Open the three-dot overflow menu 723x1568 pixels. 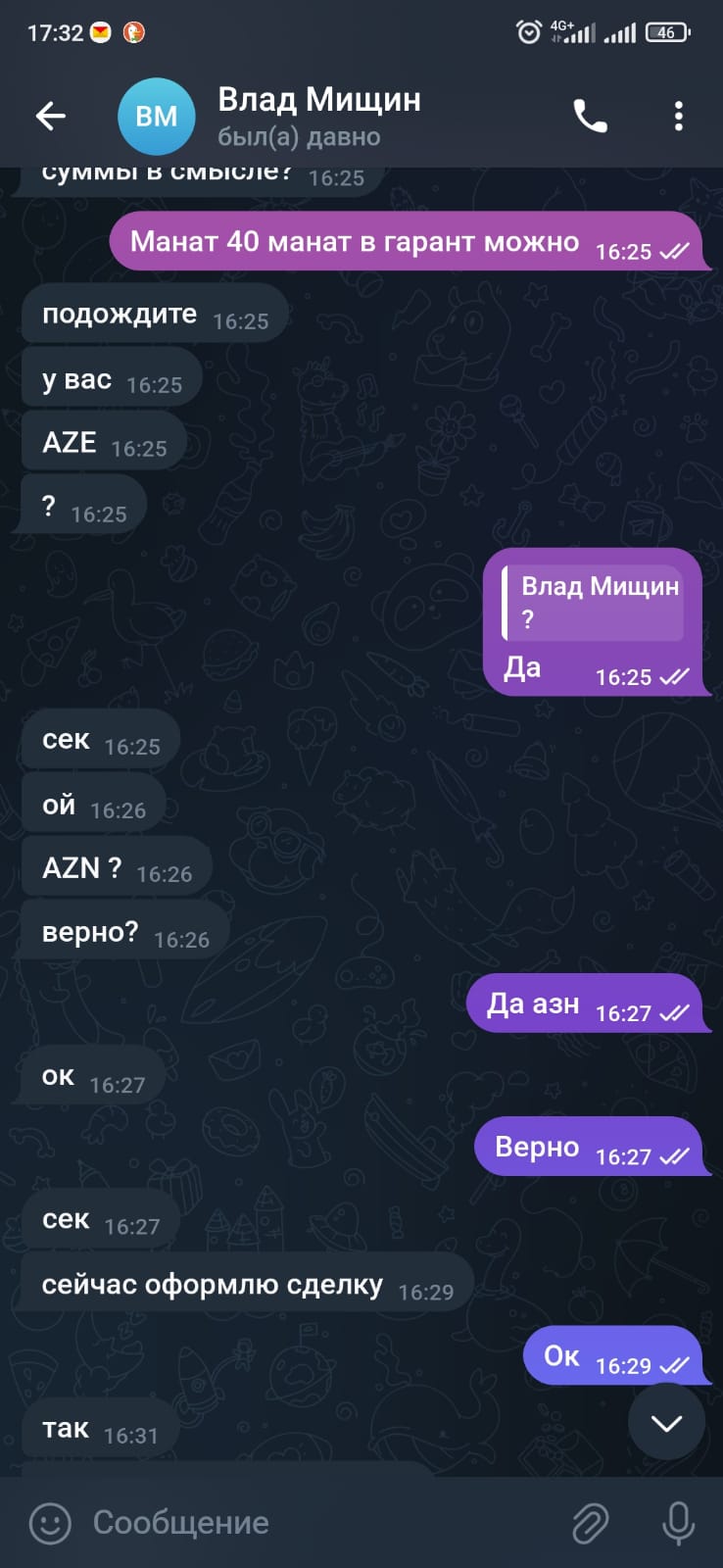[x=678, y=117]
